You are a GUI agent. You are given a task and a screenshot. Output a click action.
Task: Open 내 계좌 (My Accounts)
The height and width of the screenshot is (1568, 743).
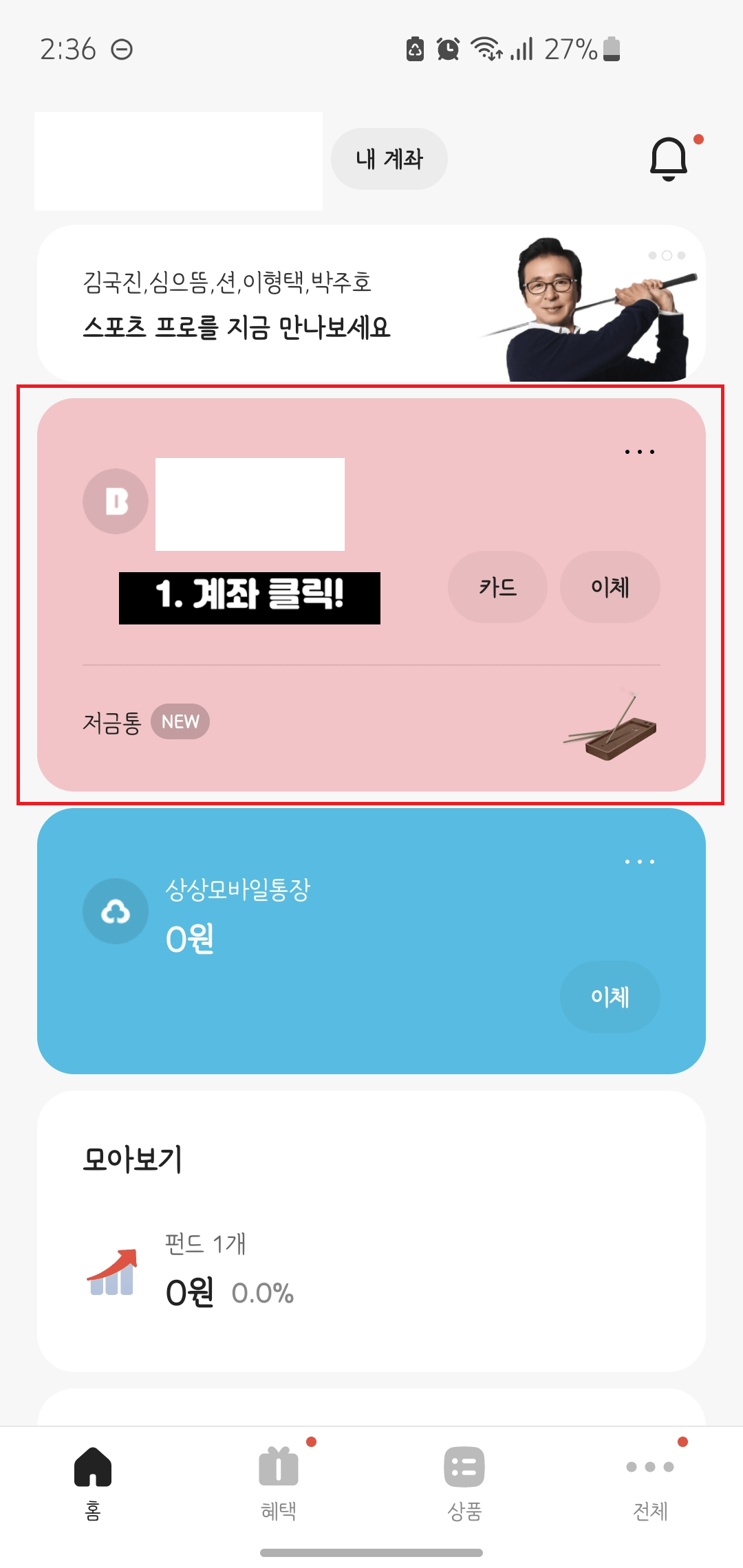(x=389, y=159)
